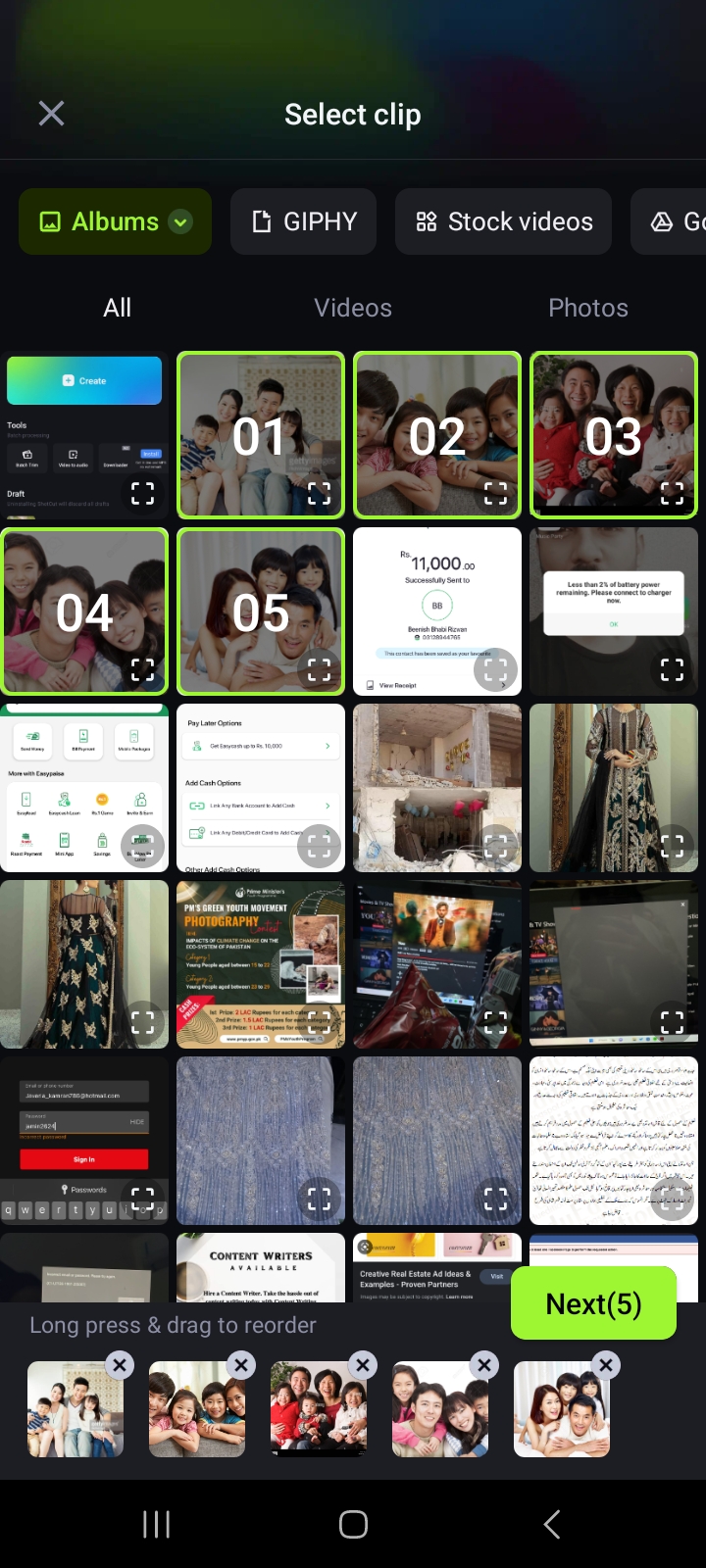Remove the first clip from selection tray
The height and width of the screenshot is (1568, 706).
pyautogui.click(x=120, y=1364)
